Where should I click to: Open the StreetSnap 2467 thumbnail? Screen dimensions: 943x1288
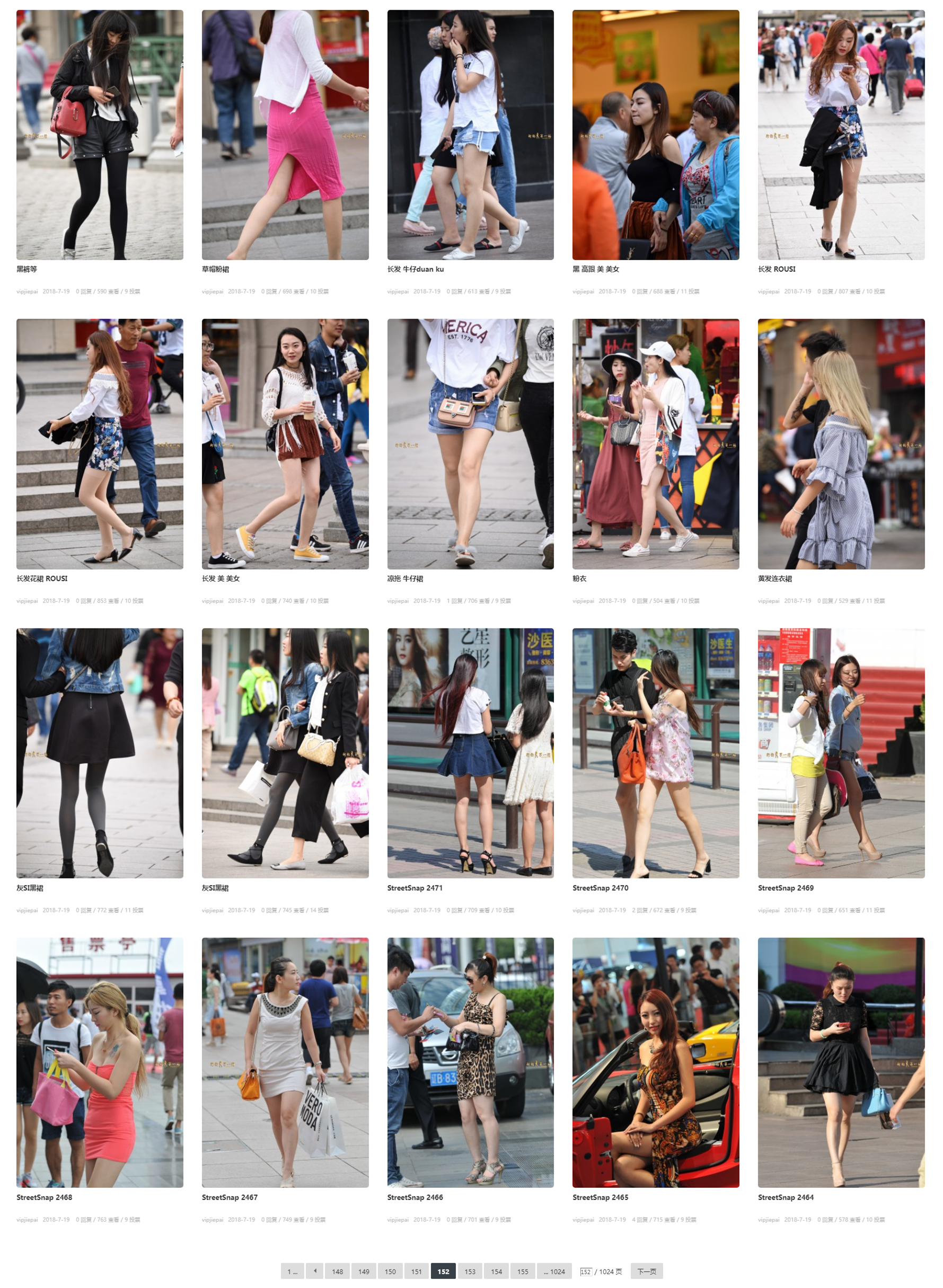[285, 1062]
